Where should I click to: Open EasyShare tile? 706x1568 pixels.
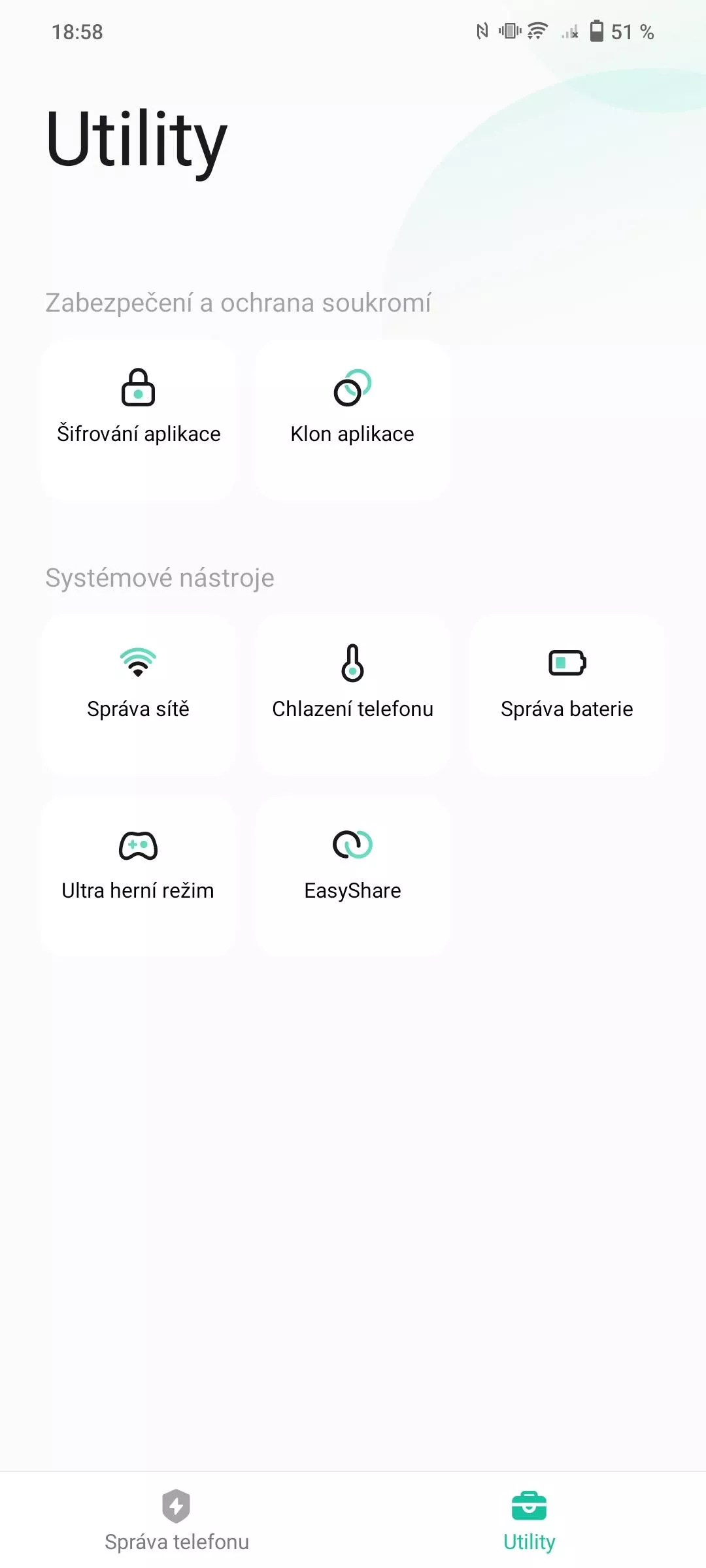click(x=352, y=876)
